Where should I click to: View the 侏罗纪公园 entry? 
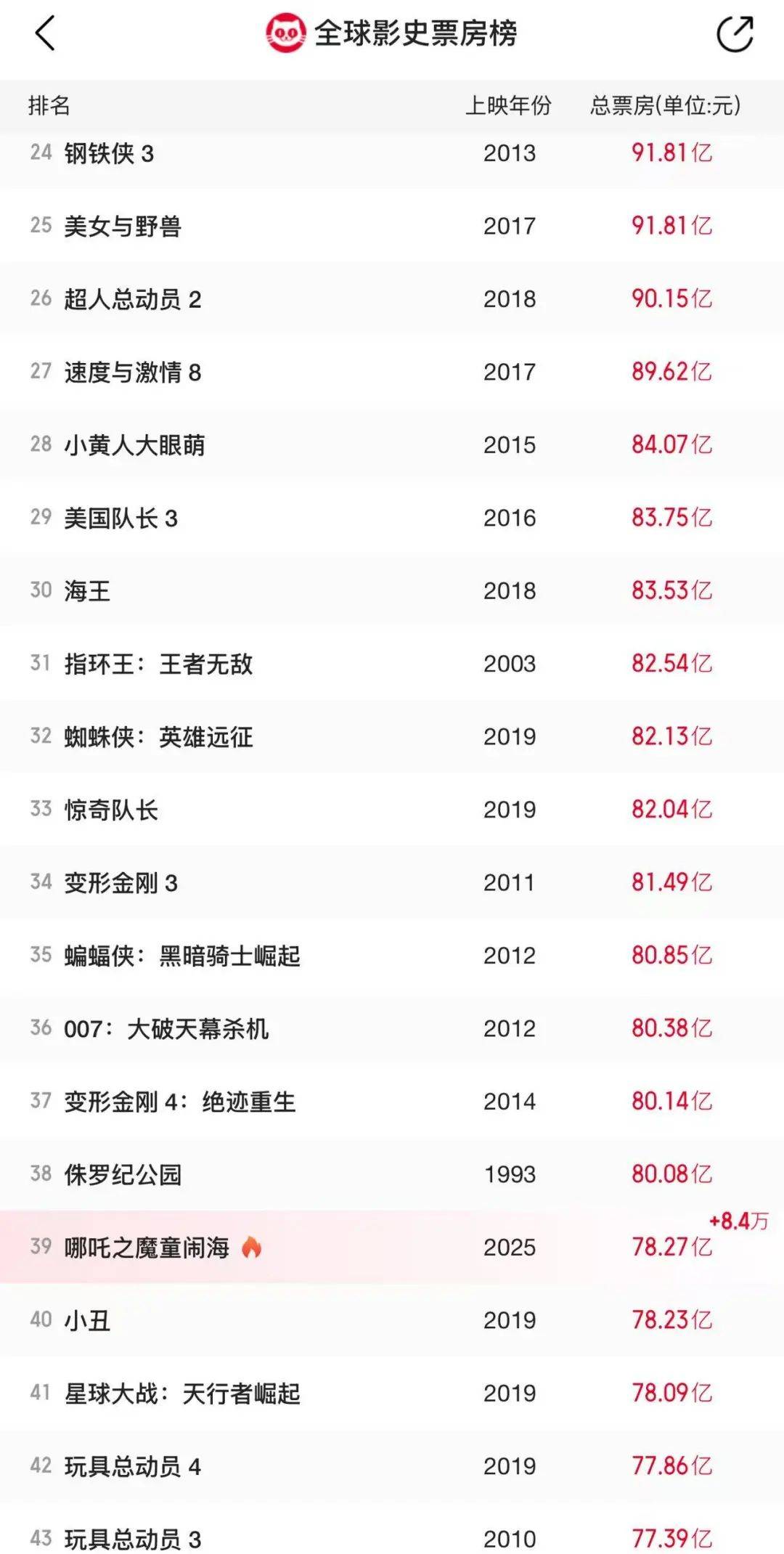point(392,1174)
